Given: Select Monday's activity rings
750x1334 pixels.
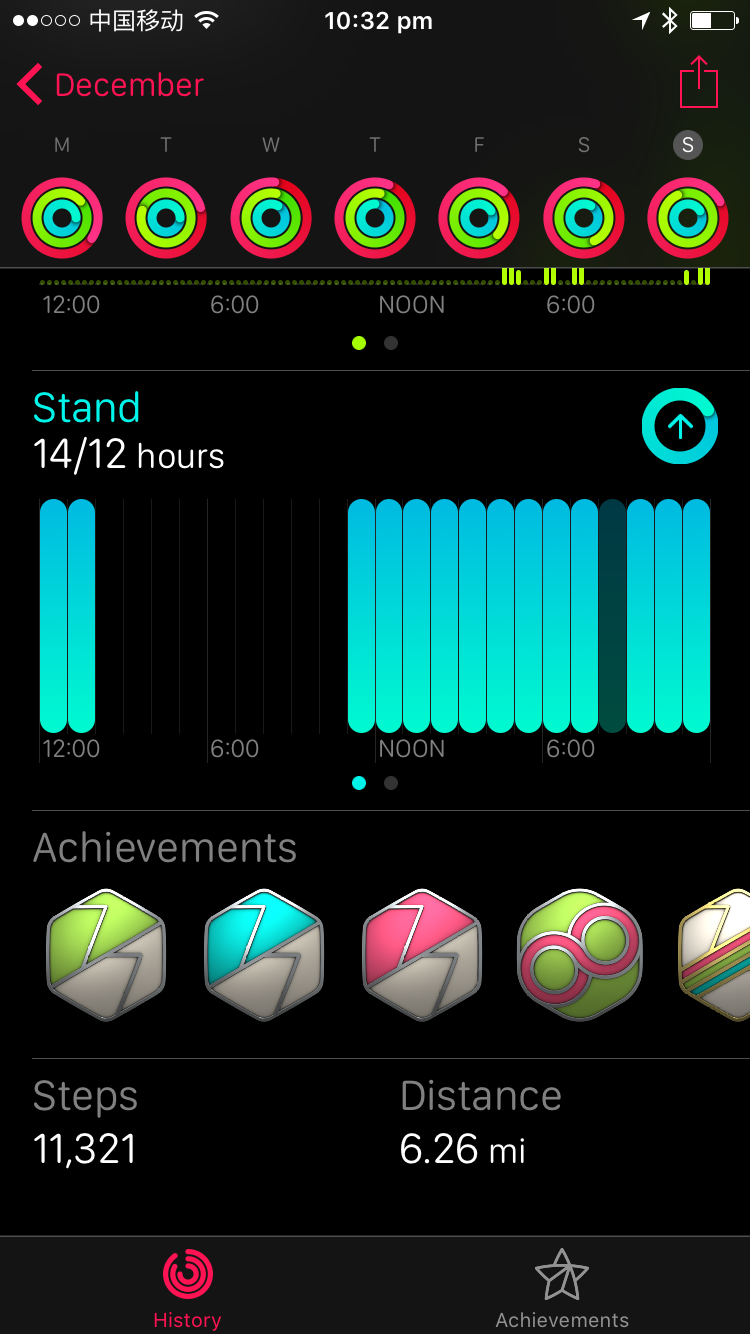Looking at the screenshot, I should click(62, 217).
